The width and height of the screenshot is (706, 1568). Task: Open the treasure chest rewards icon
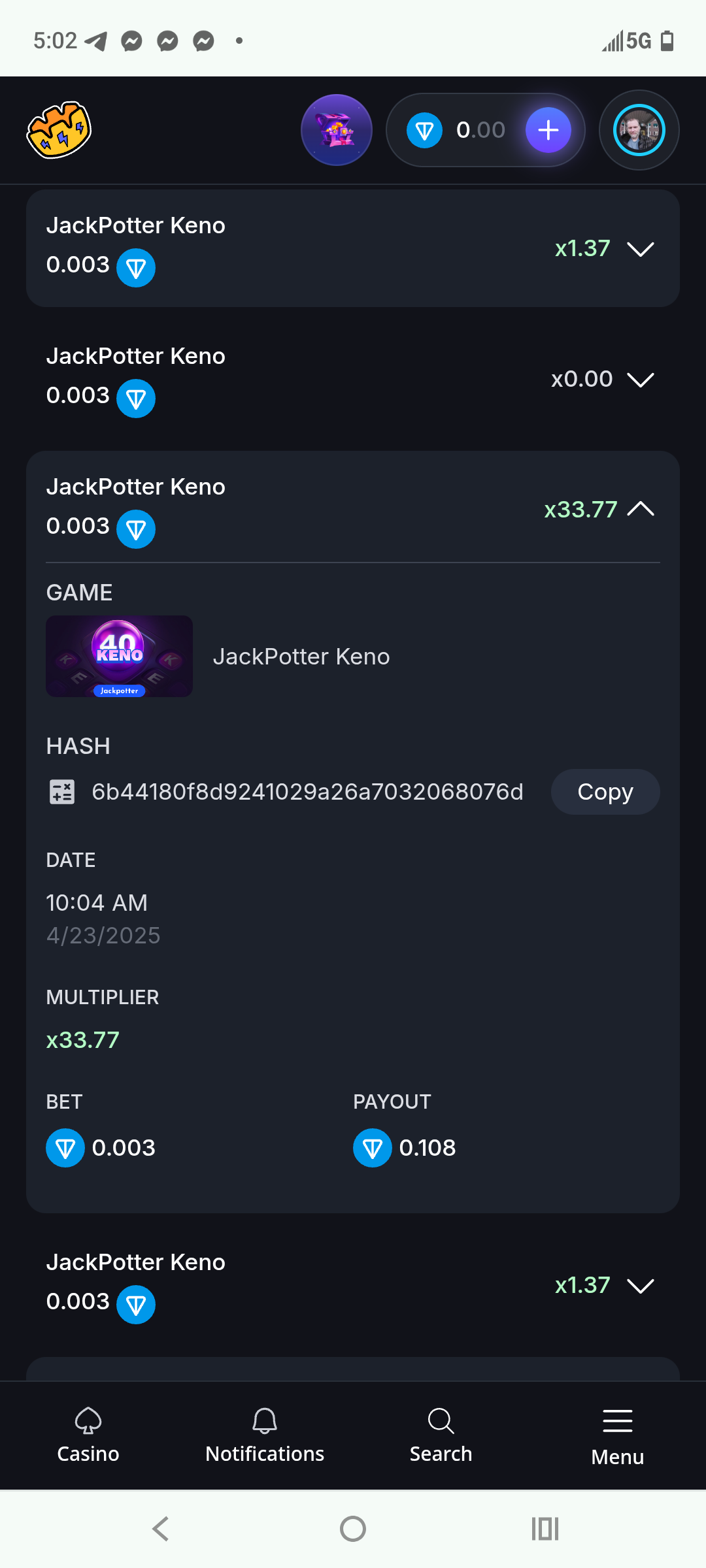tap(337, 130)
